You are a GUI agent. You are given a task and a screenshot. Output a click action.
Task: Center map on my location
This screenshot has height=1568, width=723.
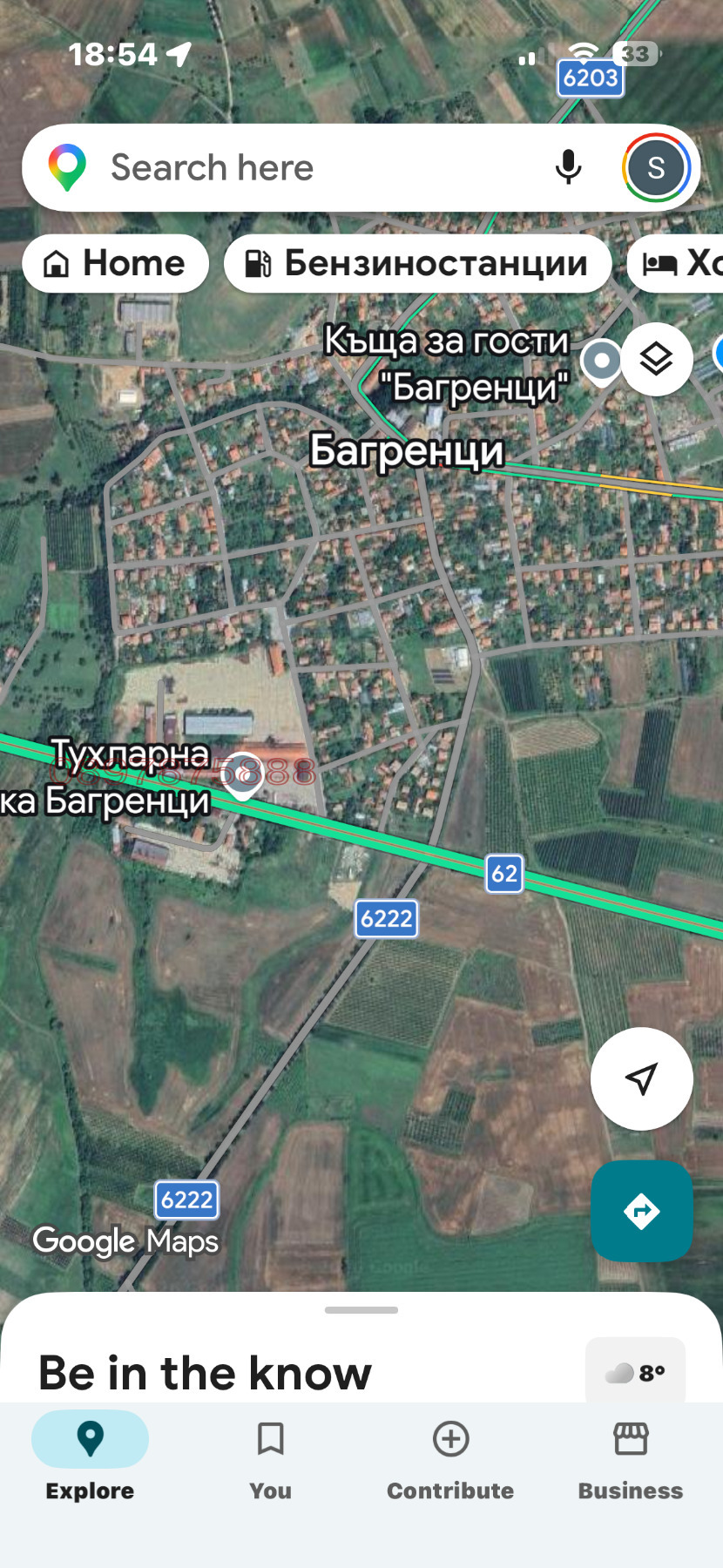(641, 1078)
